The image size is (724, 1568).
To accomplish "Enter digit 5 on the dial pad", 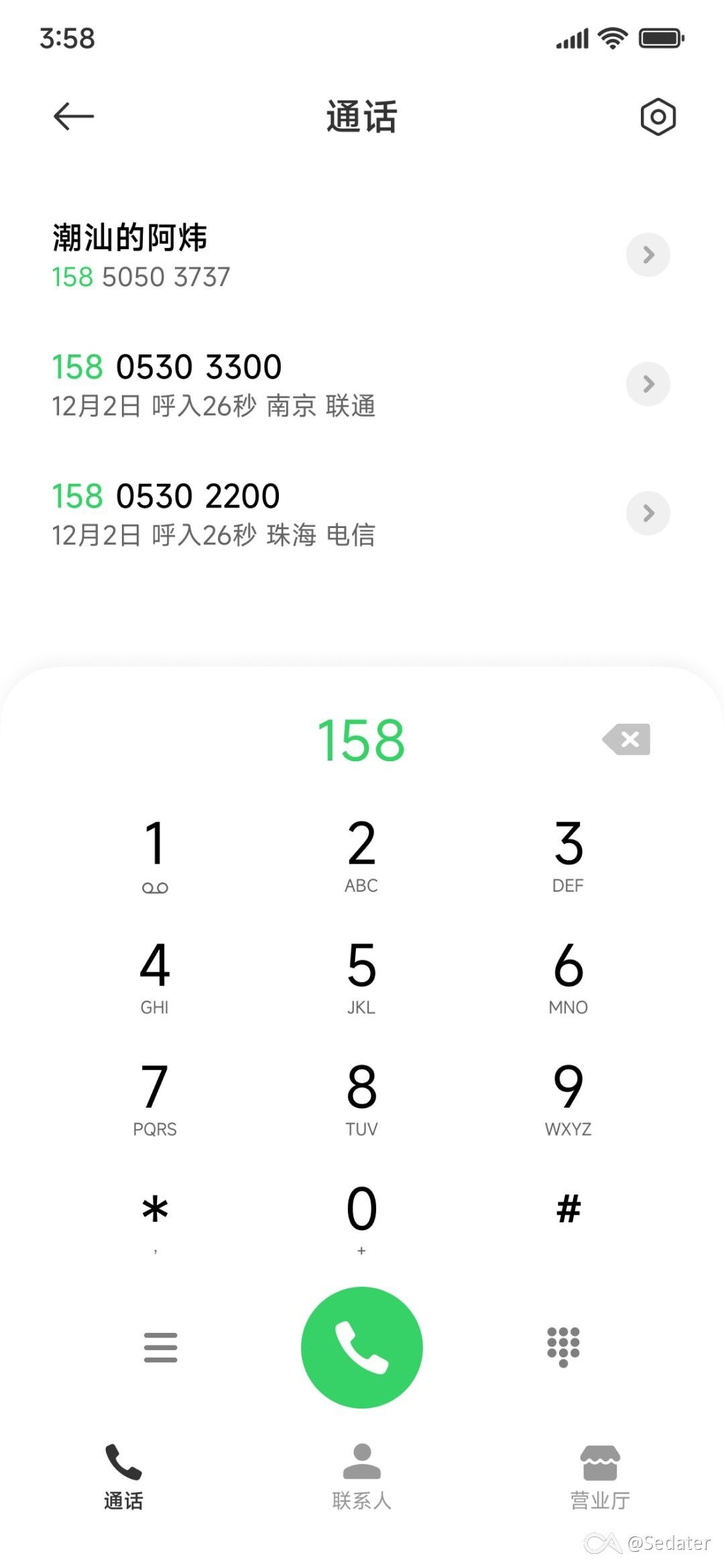I will tap(361, 977).
